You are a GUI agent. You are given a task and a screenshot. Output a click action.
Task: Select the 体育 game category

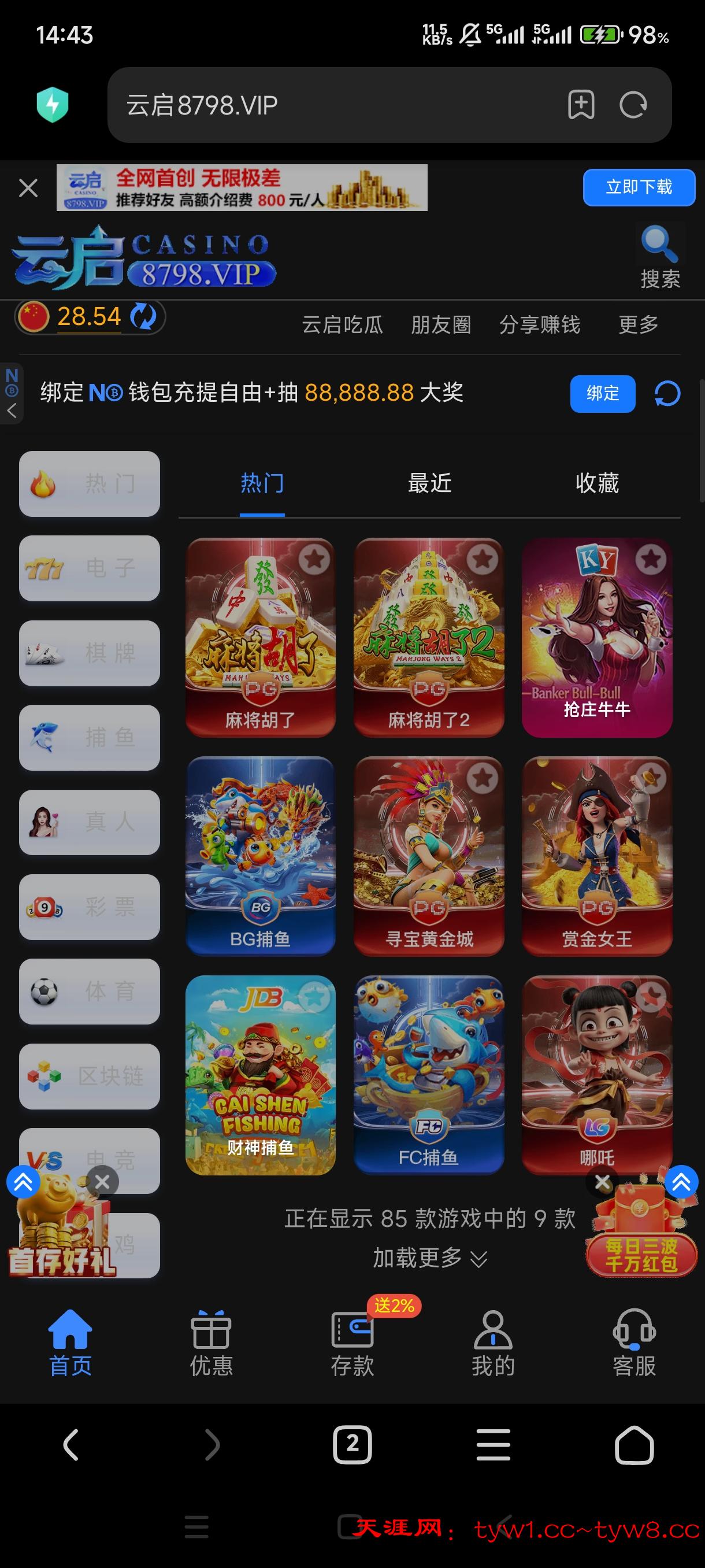coord(90,992)
